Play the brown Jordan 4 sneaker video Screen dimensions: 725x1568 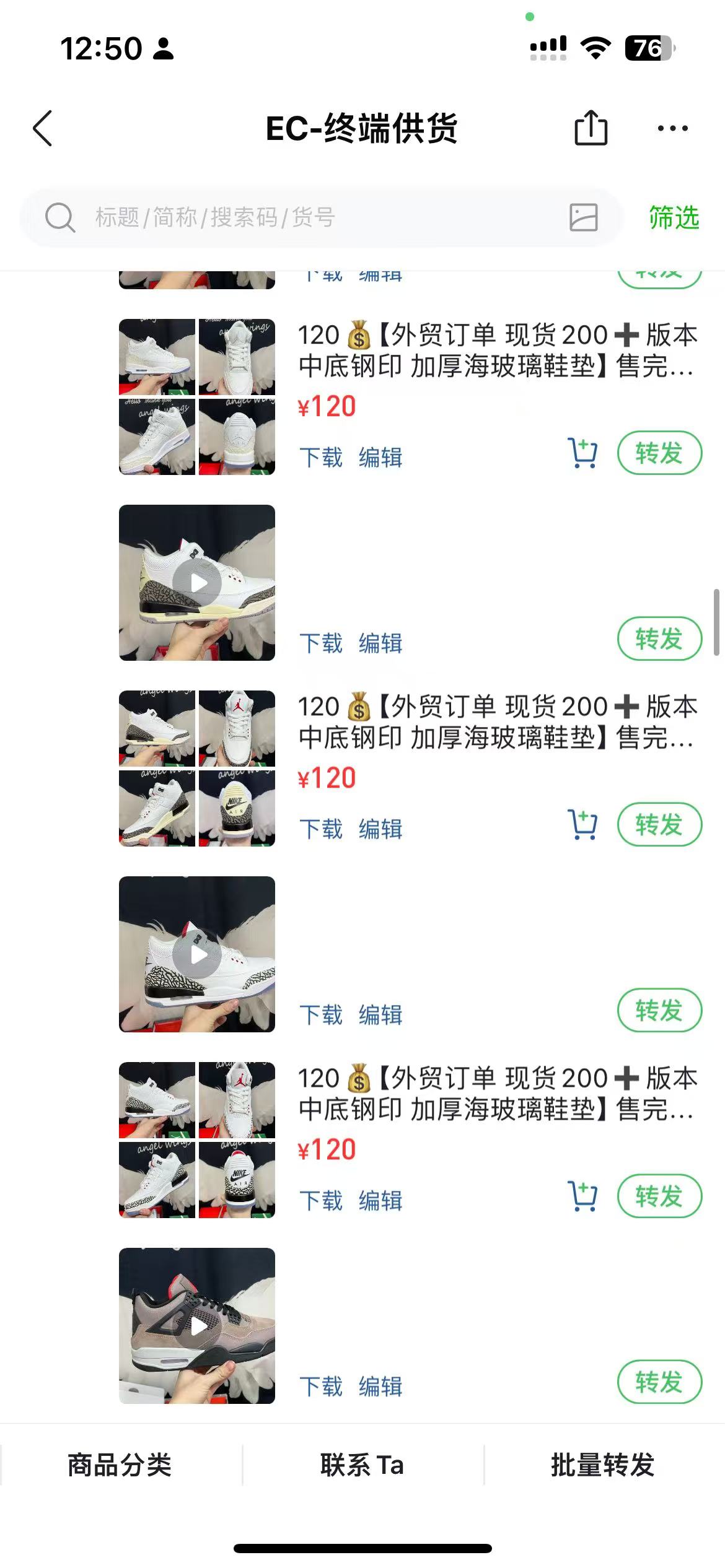pyautogui.click(x=197, y=1326)
